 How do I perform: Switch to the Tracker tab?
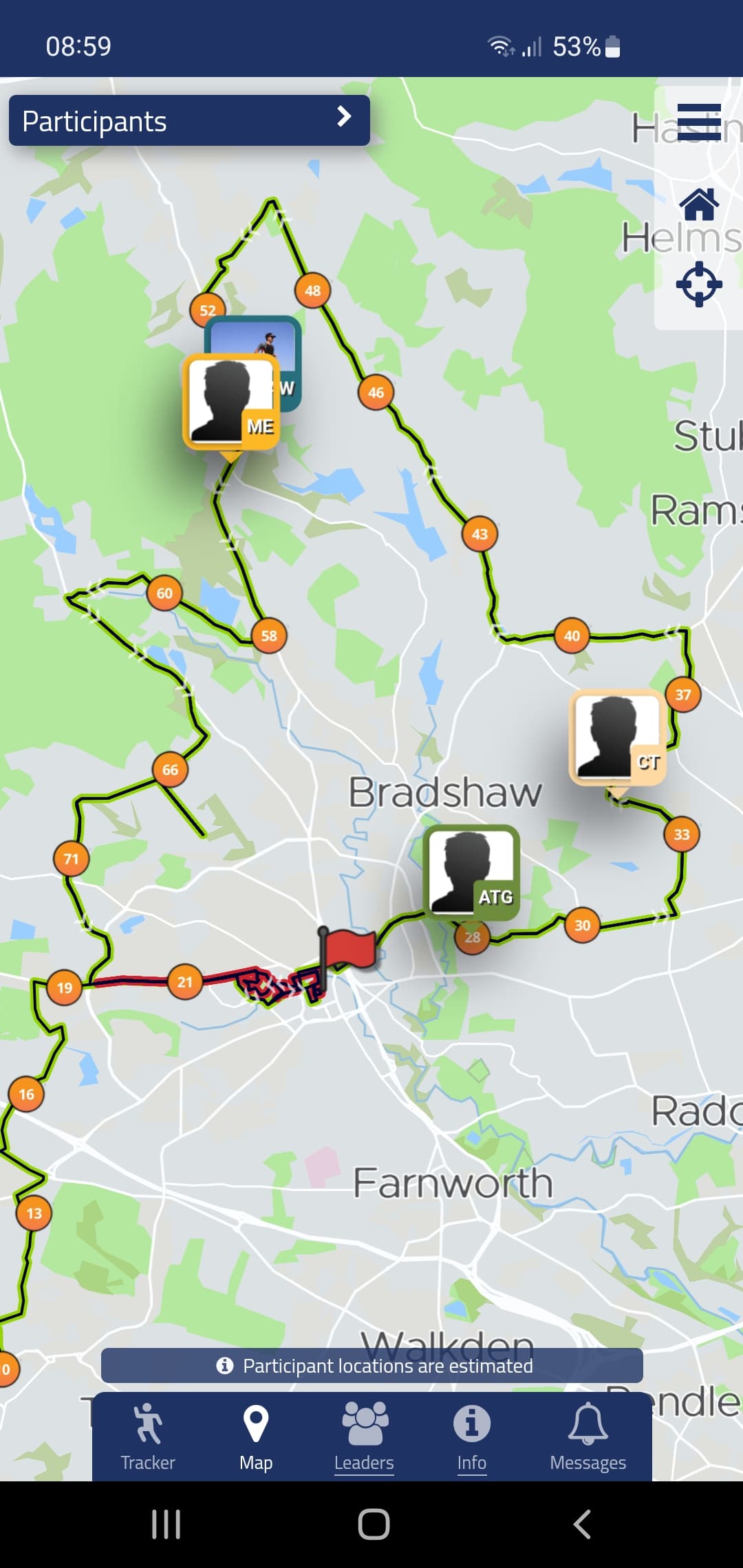pyautogui.click(x=148, y=1437)
